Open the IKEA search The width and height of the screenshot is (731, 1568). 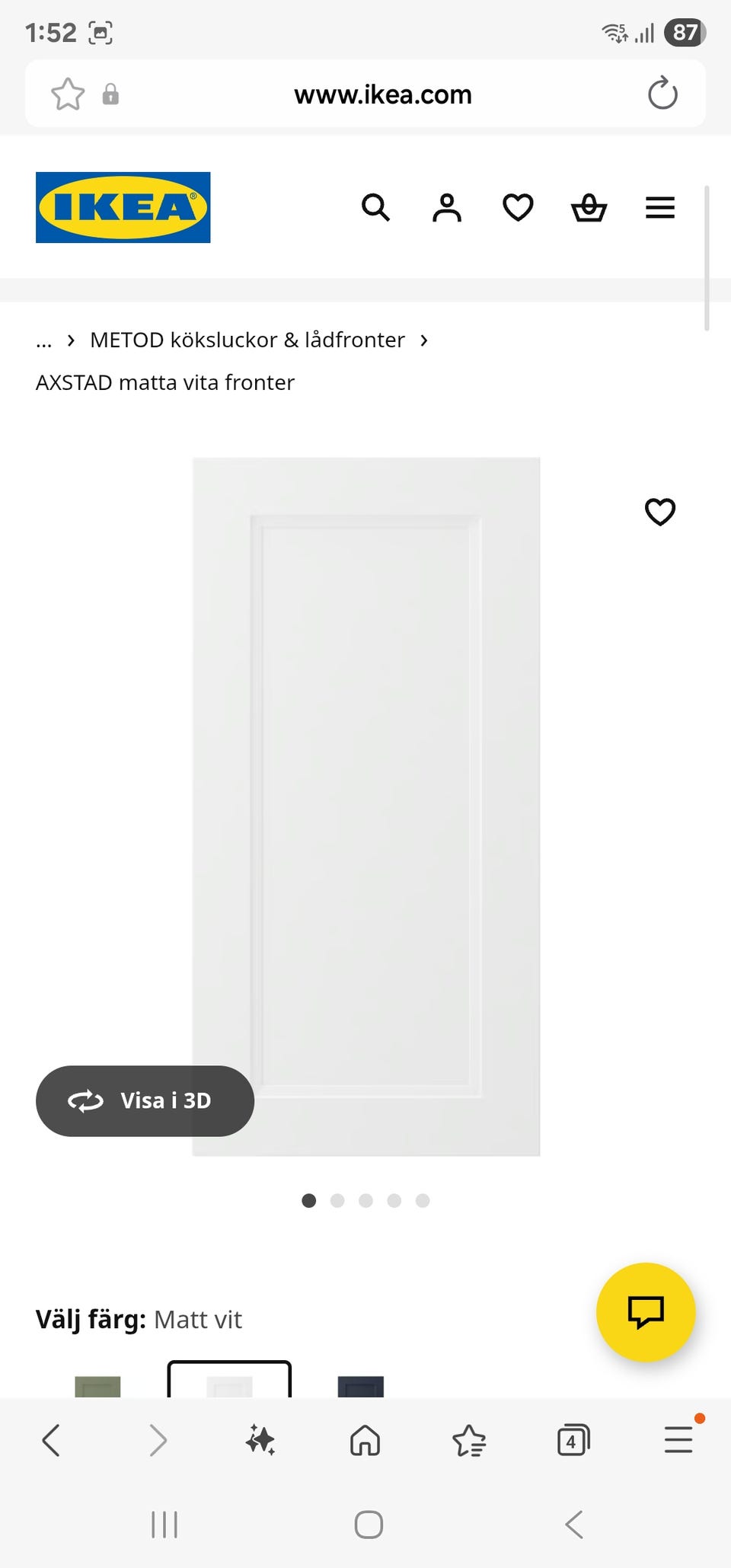[375, 207]
